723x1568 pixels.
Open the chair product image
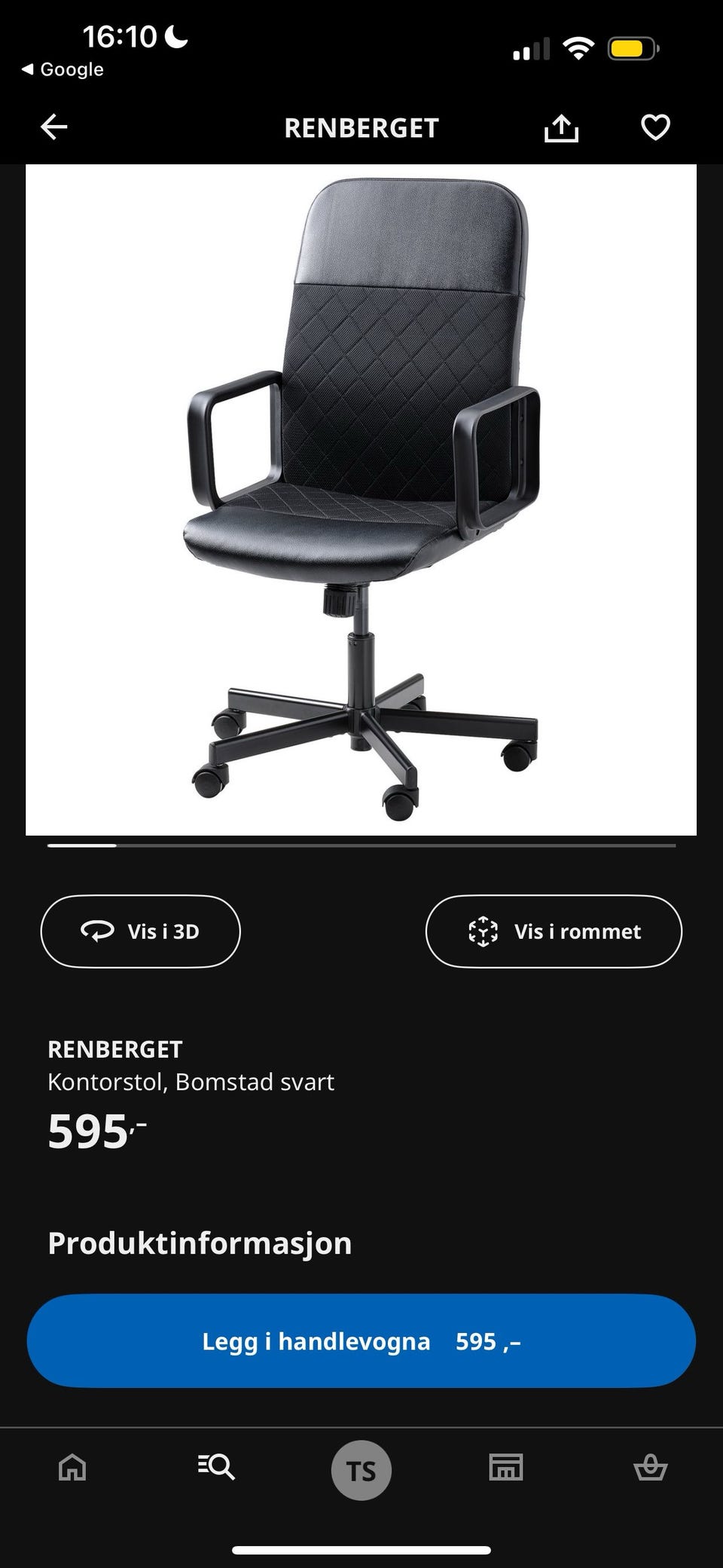pos(361,500)
